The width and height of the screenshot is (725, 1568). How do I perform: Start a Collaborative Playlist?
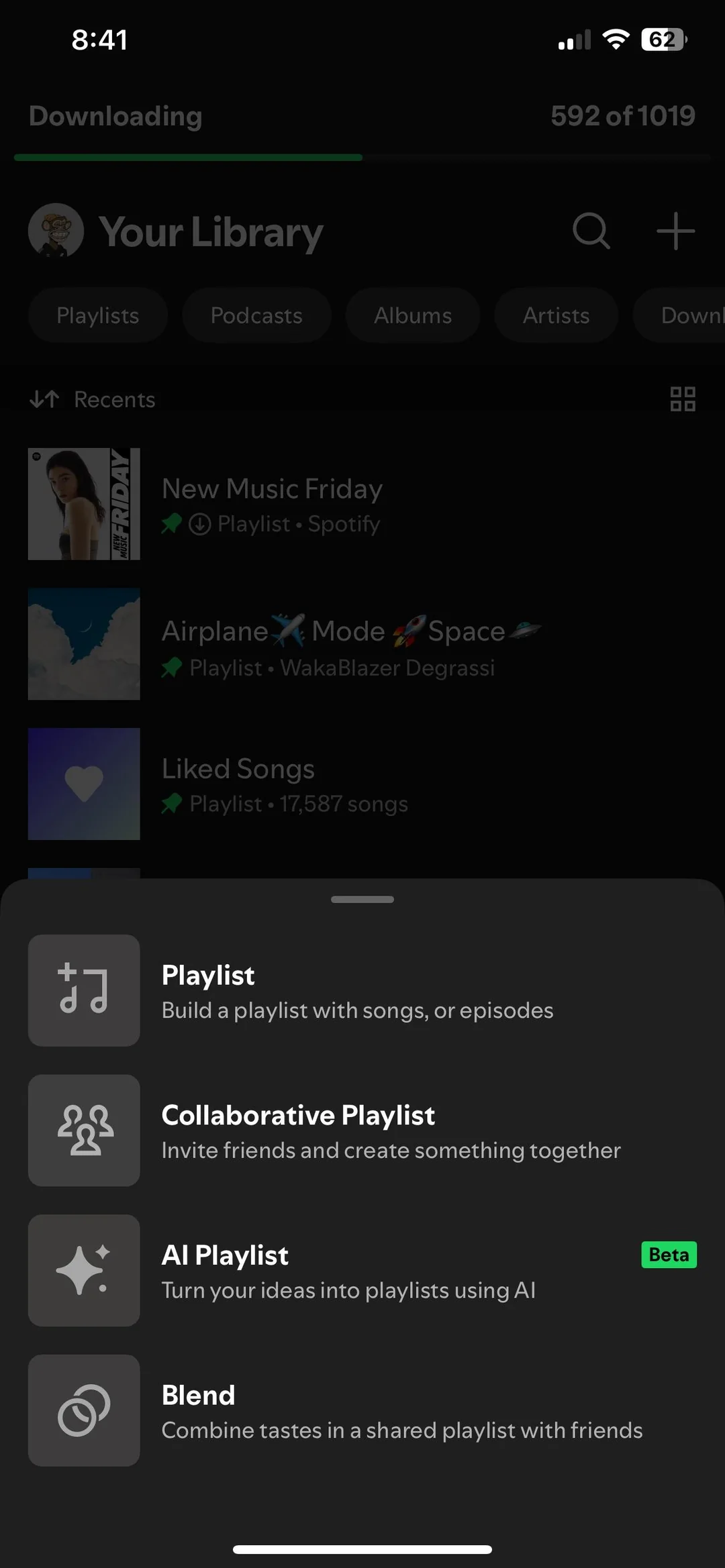[362, 1131]
